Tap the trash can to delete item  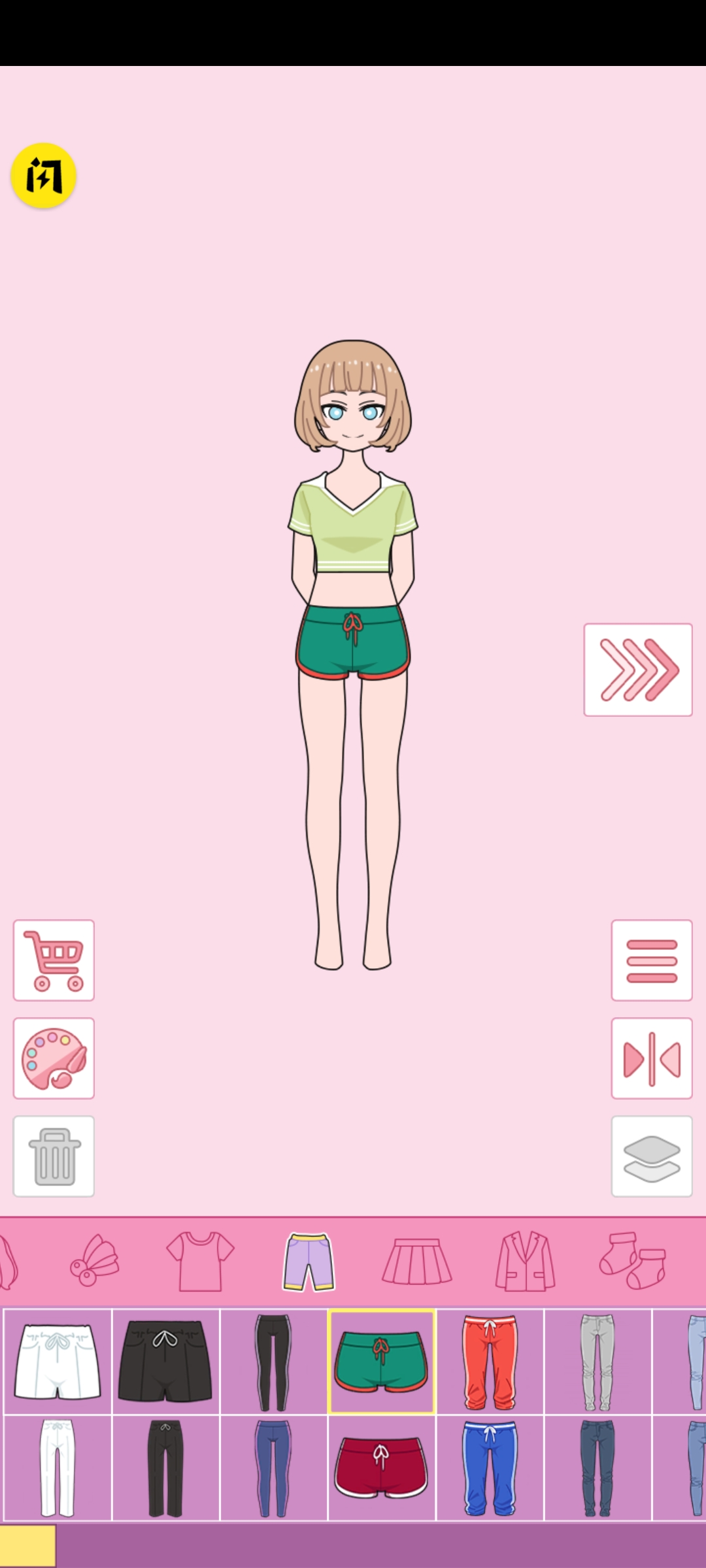coord(54,1156)
